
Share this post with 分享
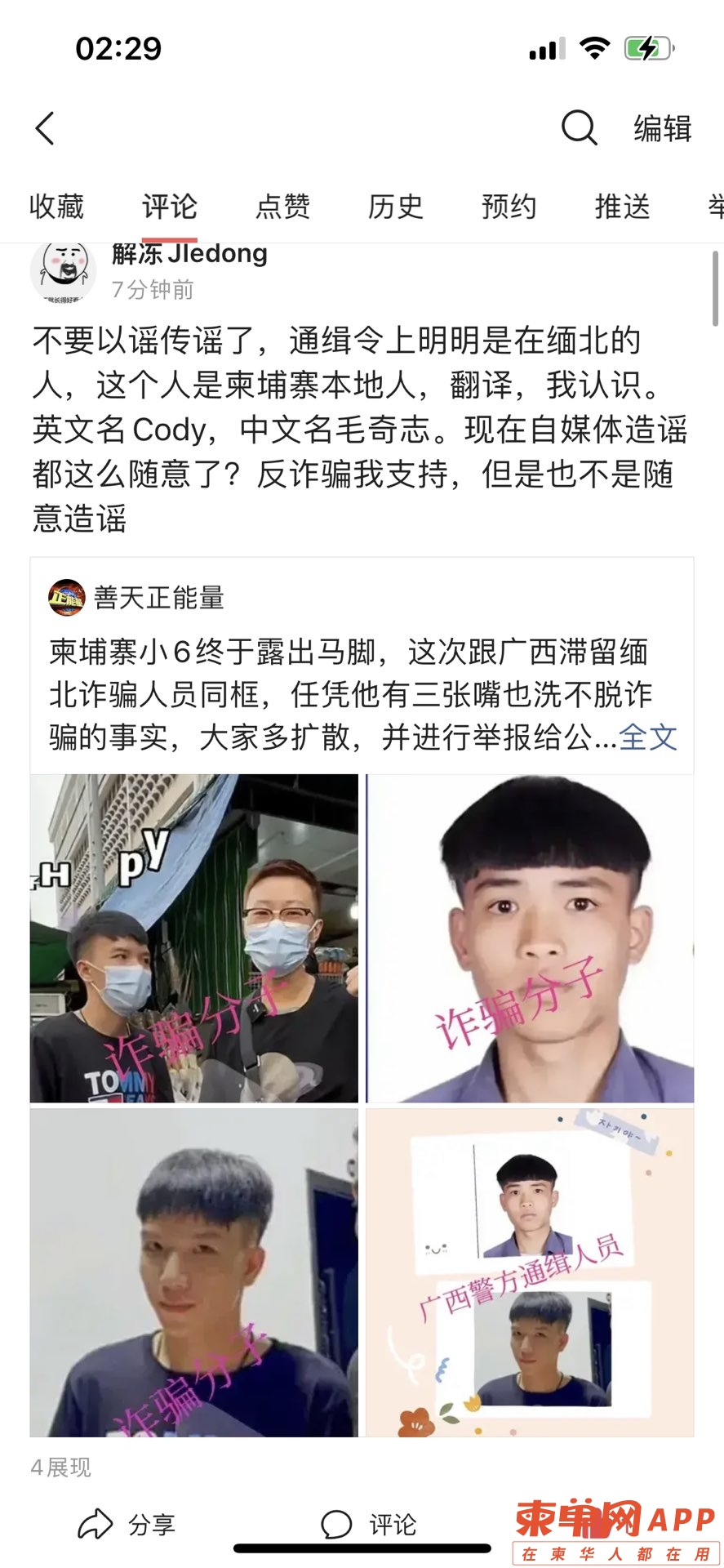[x=127, y=1524]
